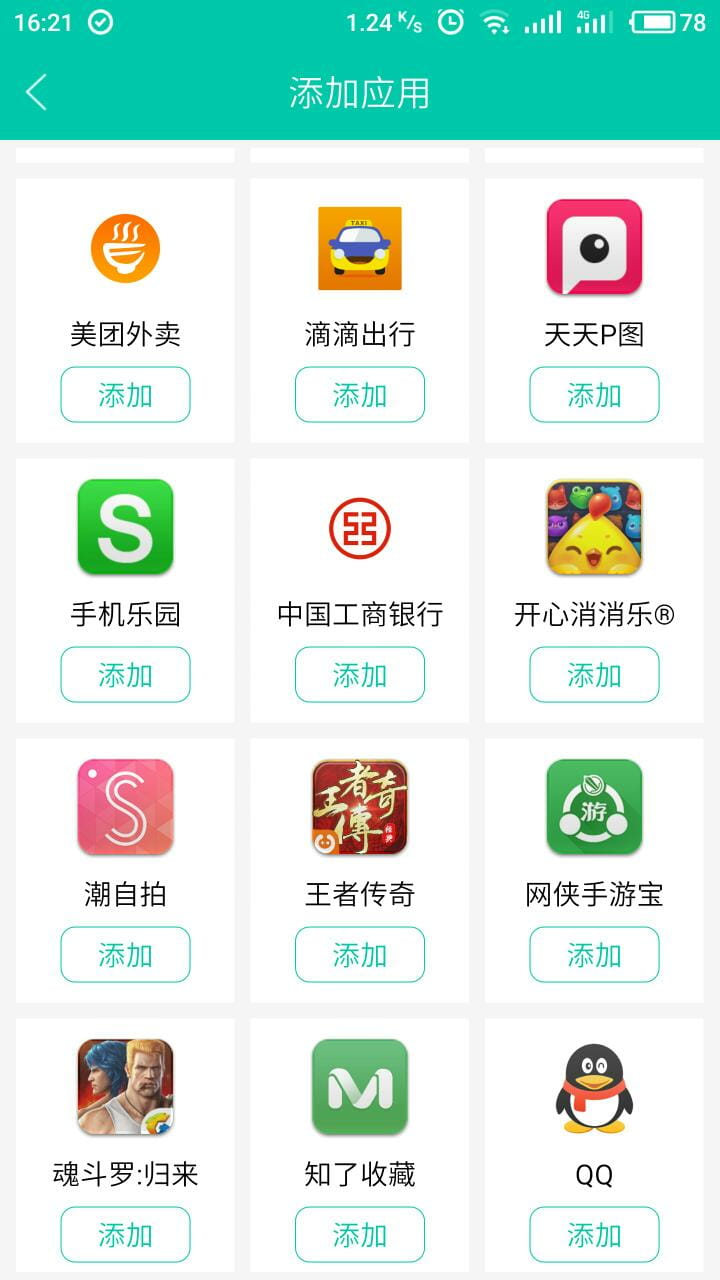Tap the 美团外卖 takeout app icon

click(125, 249)
